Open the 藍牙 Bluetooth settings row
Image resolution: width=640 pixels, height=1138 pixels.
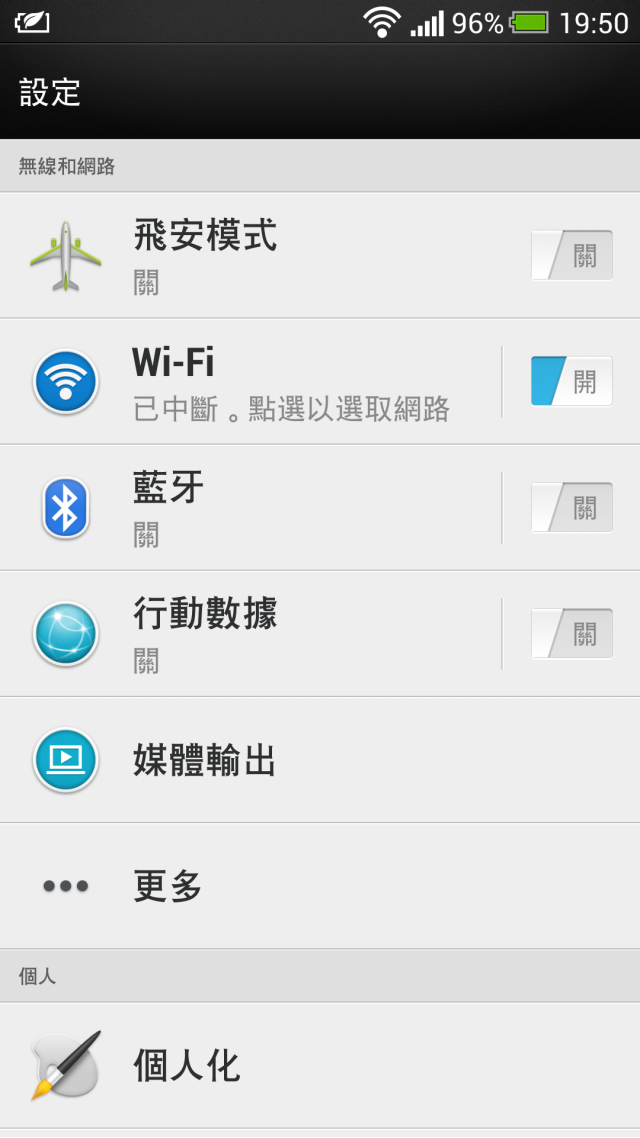coord(250,508)
